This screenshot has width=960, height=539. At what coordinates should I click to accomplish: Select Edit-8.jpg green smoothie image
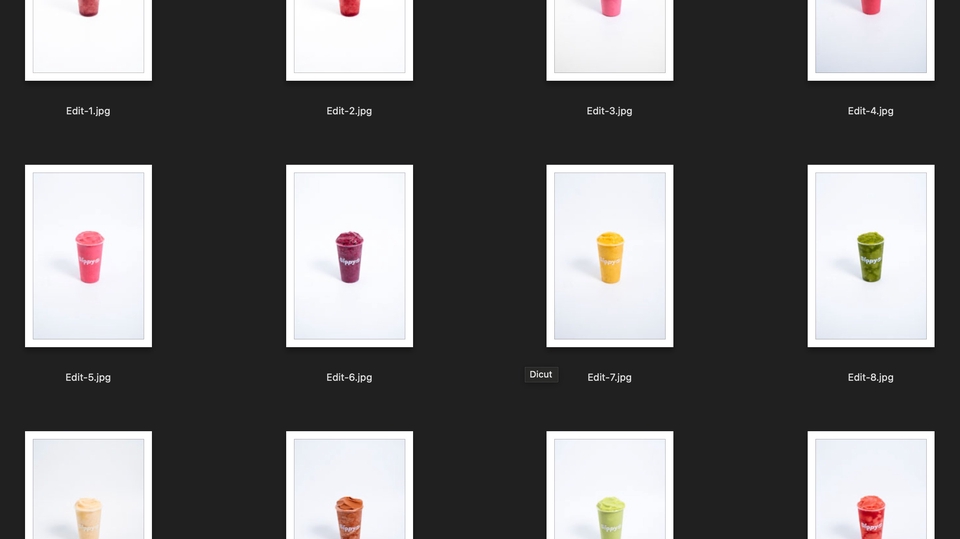pos(870,256)
